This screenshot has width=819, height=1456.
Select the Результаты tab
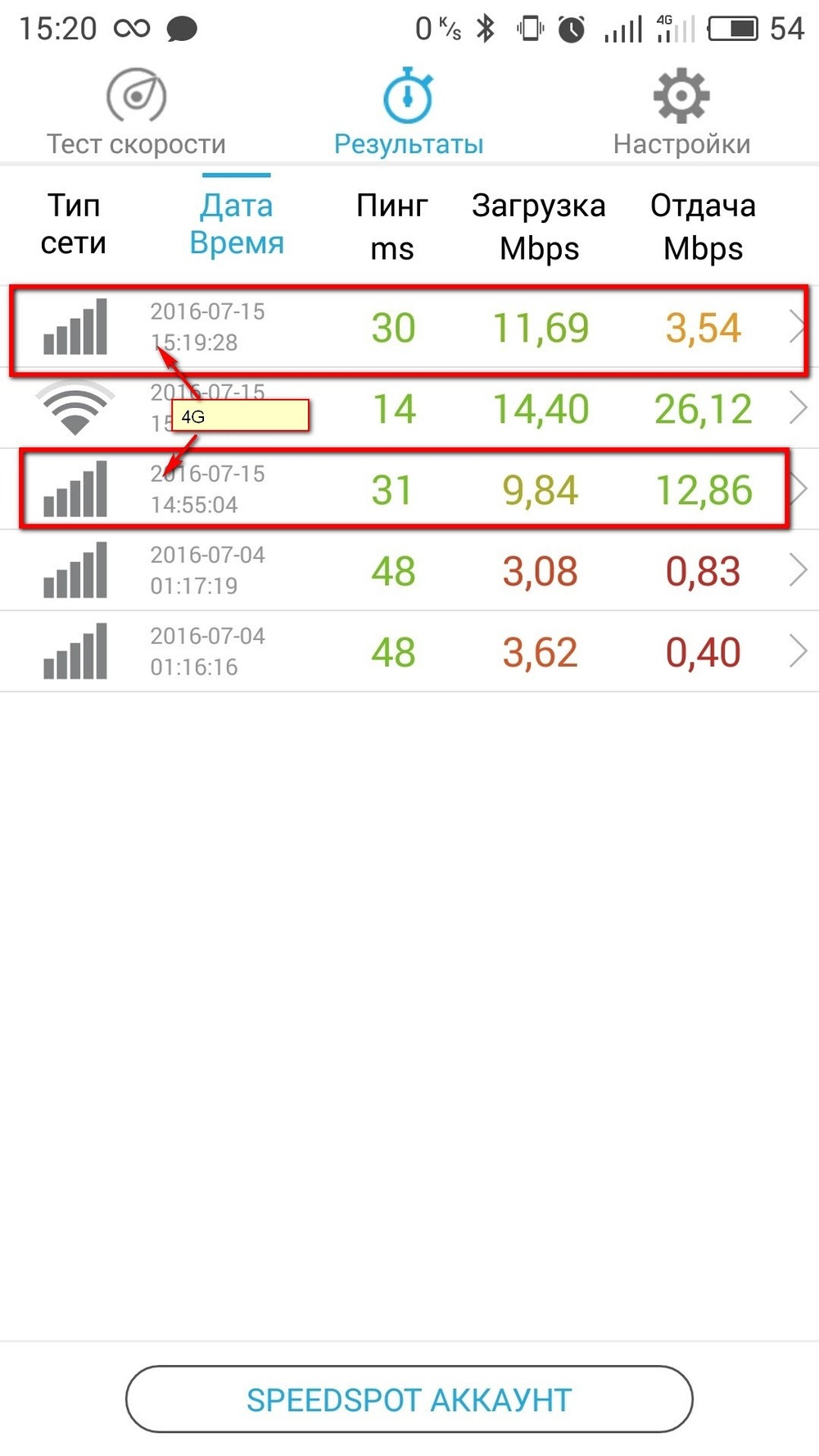click(408, 114)
